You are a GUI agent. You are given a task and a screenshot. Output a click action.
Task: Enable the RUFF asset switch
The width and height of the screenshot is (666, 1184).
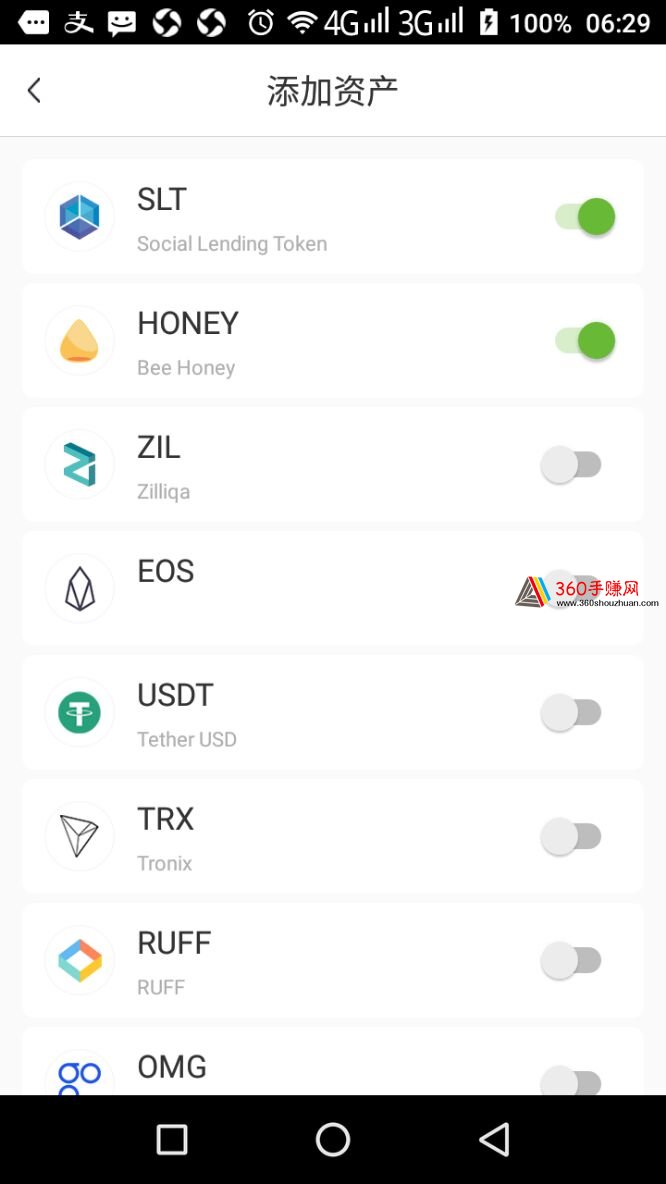click(571, 960)
